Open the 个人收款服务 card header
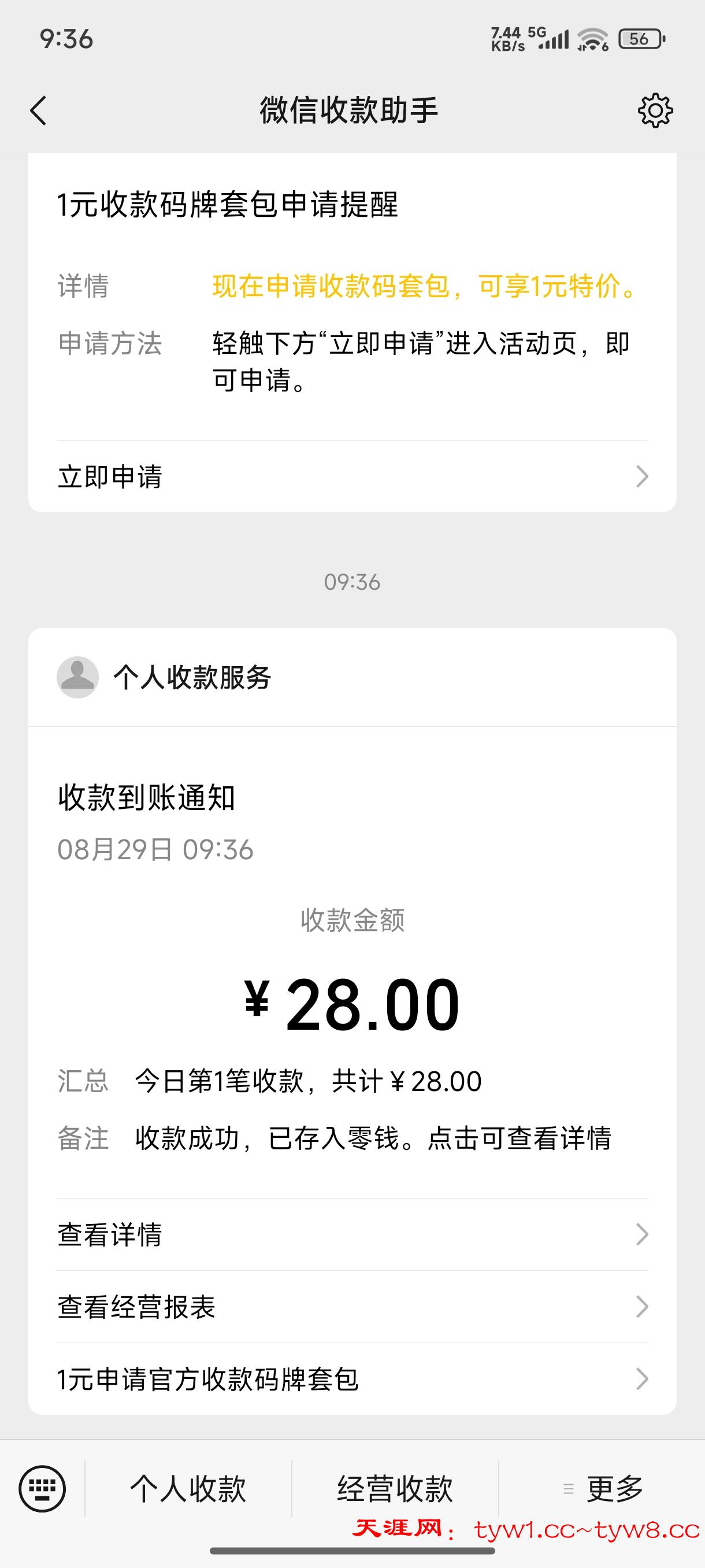The width and height of the screenshot is (705, 1568). [352, 677]
